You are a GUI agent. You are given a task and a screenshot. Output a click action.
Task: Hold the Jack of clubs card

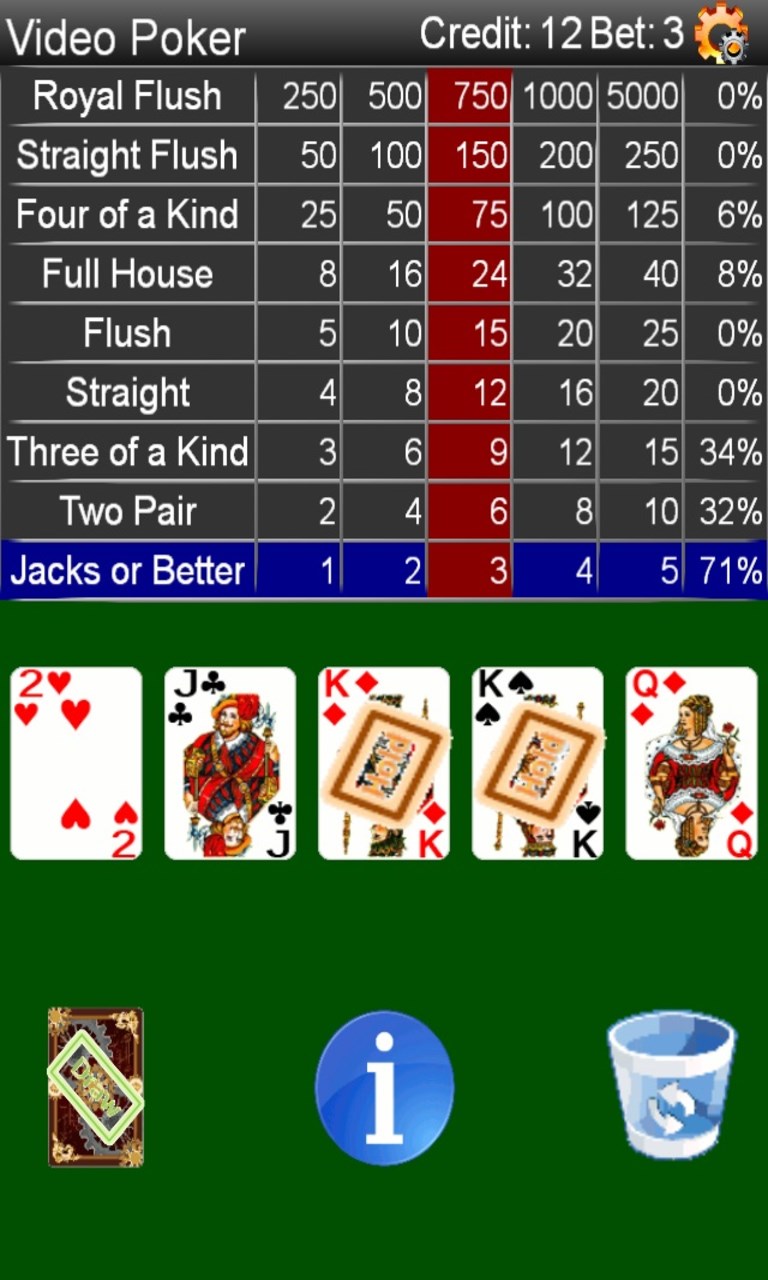[x=230, y=763]
